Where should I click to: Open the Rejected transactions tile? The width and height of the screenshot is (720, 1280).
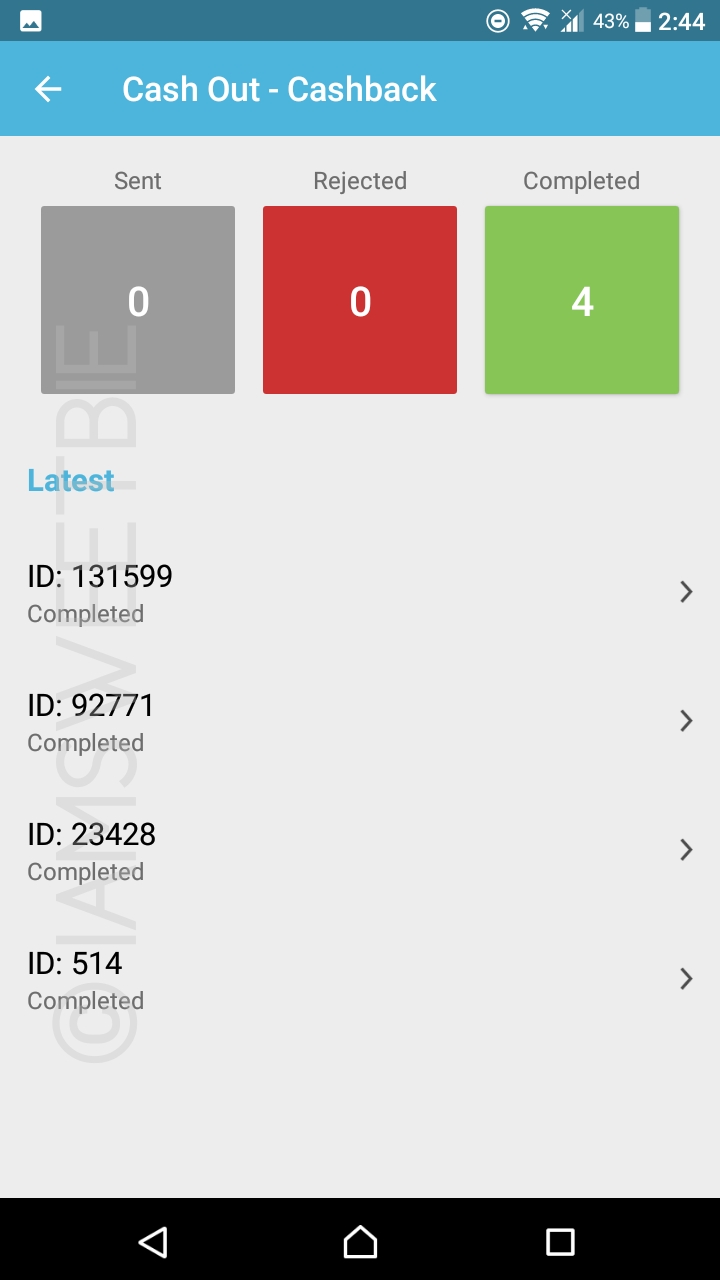[x=360, y=299]
